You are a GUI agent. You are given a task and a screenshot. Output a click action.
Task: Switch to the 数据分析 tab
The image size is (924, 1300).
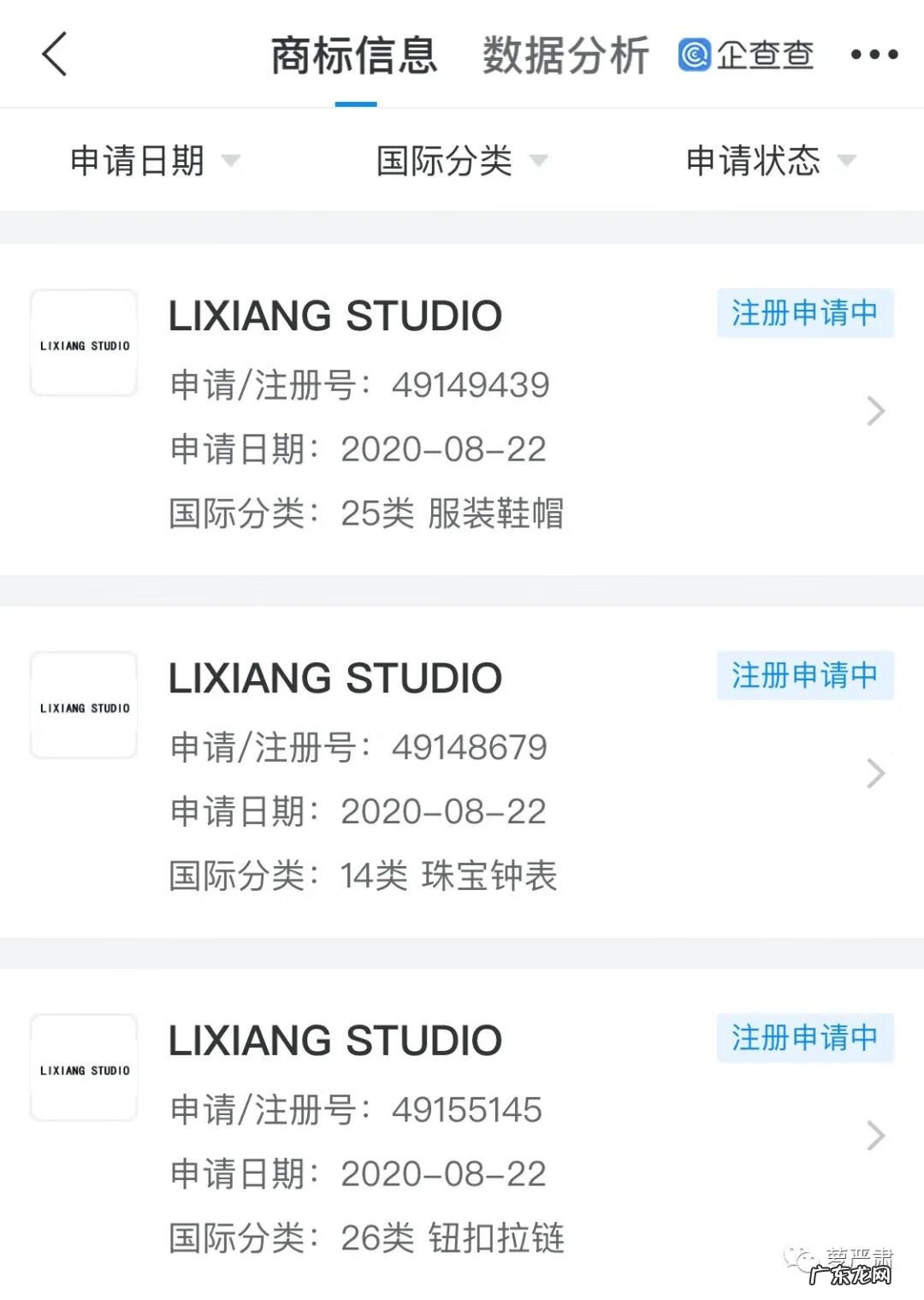(x=565, y=56)
